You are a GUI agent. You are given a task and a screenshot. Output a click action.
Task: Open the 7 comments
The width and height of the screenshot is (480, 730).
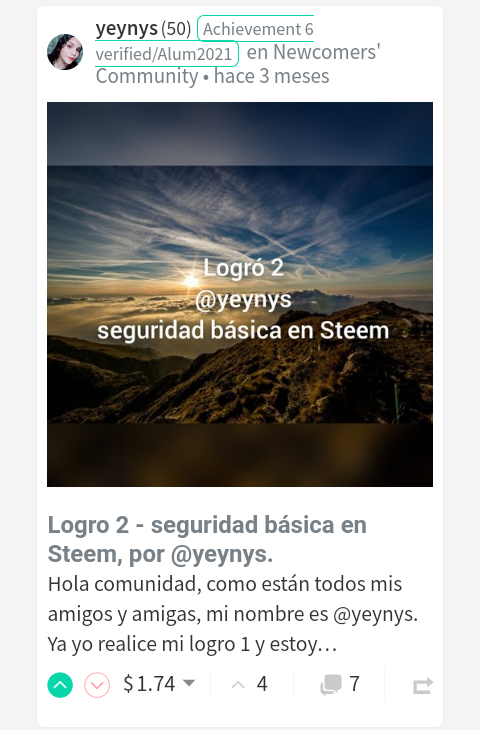click(x=340, y=684)
